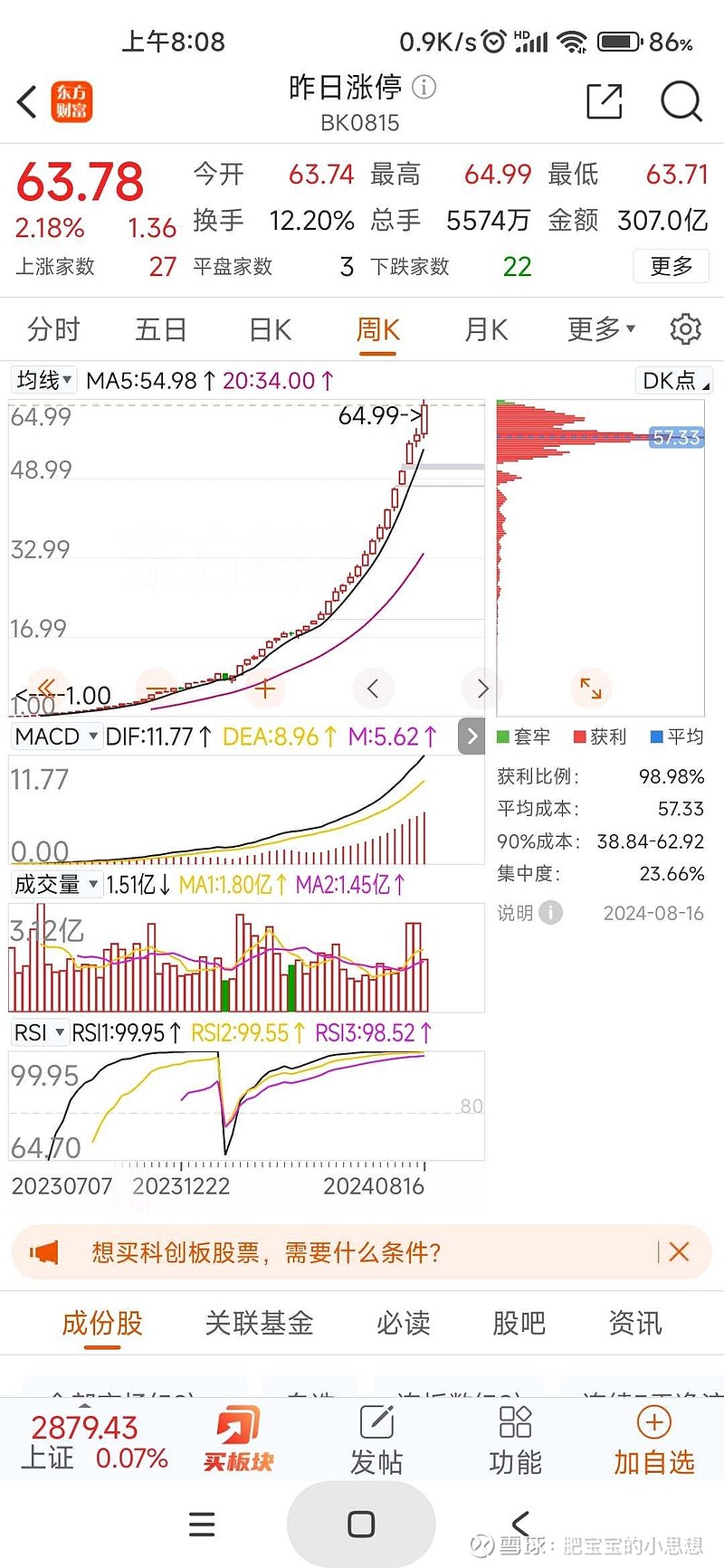Tap the info icon next to 昨日涨停
The height and width of the screenshot is (1568, 724).
tap(424, 87)
